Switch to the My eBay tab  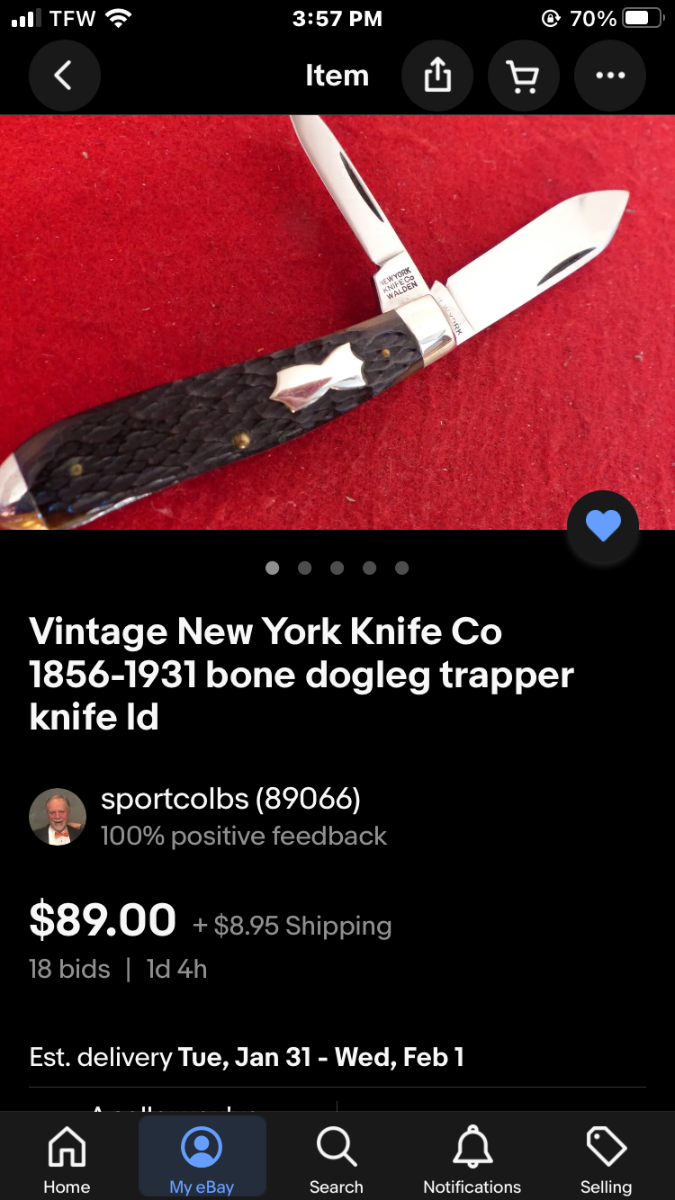click(x=202, y=1159)
